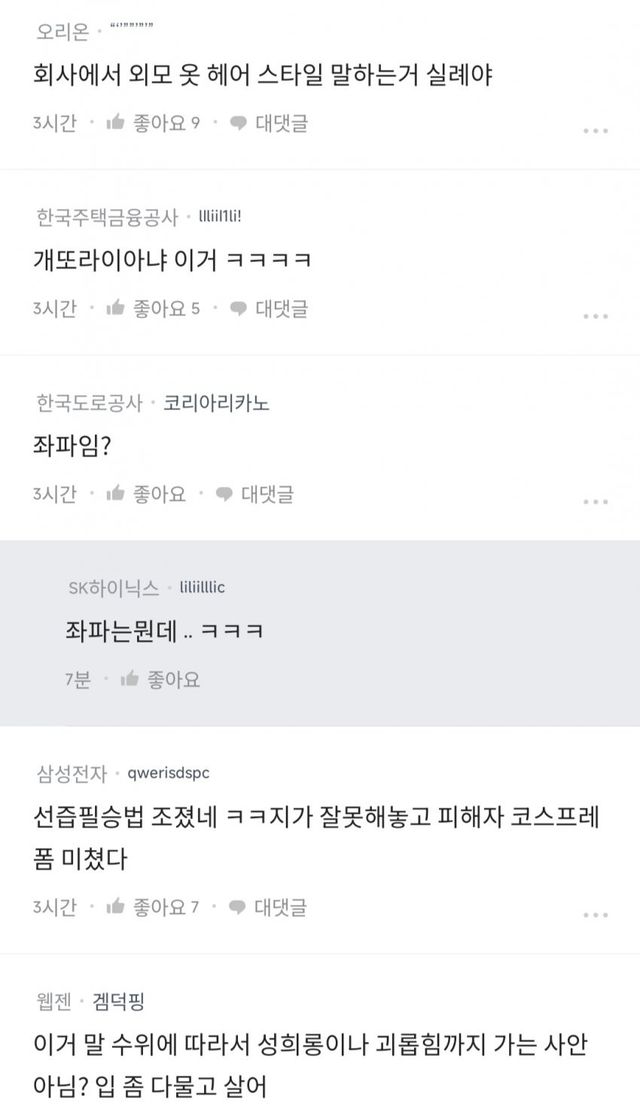Reply to the 오리온 comment
This screenshot has width=640, height=1109.
(269, 124)
